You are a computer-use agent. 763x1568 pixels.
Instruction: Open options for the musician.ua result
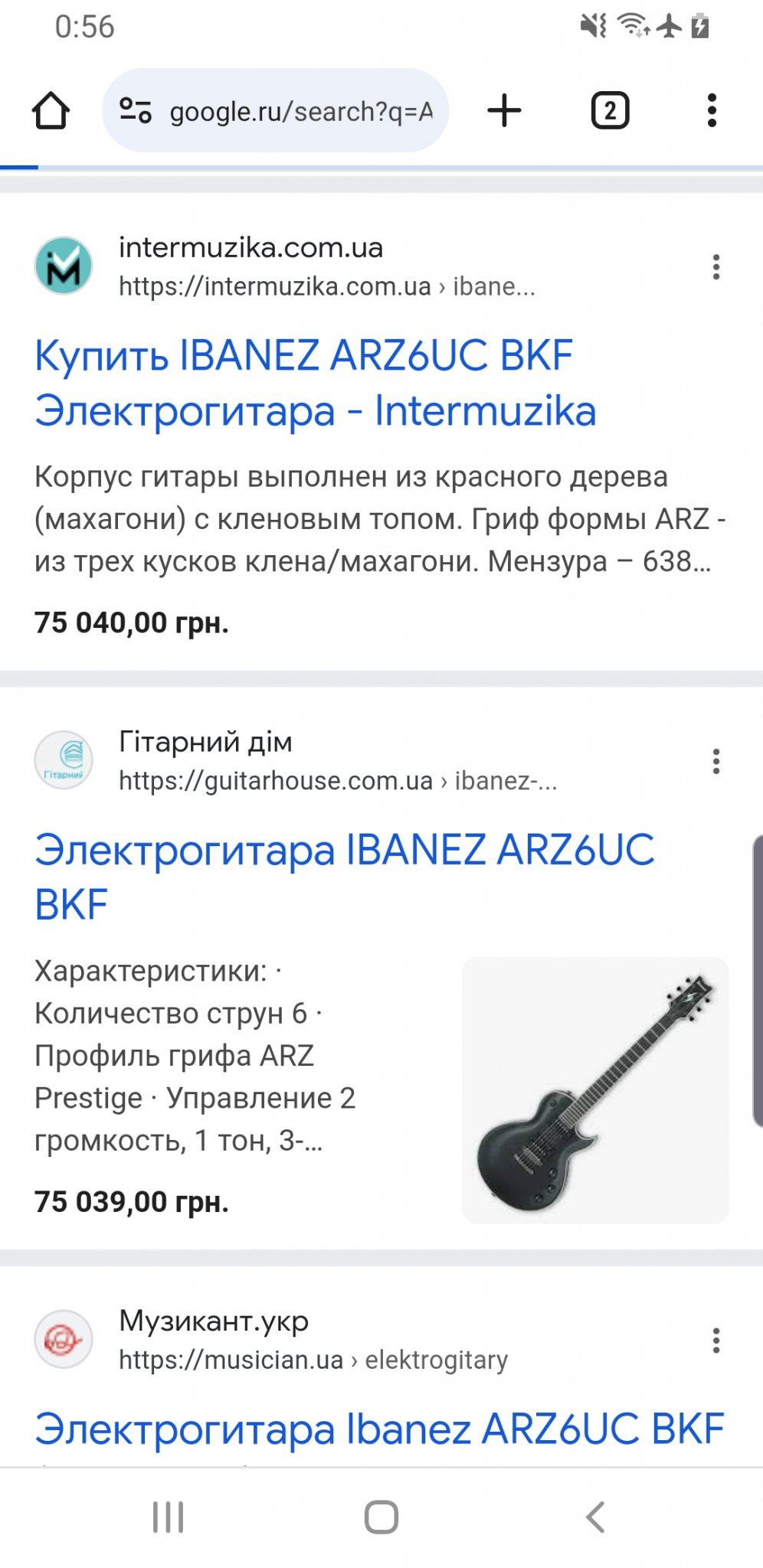coord(716,1341)
